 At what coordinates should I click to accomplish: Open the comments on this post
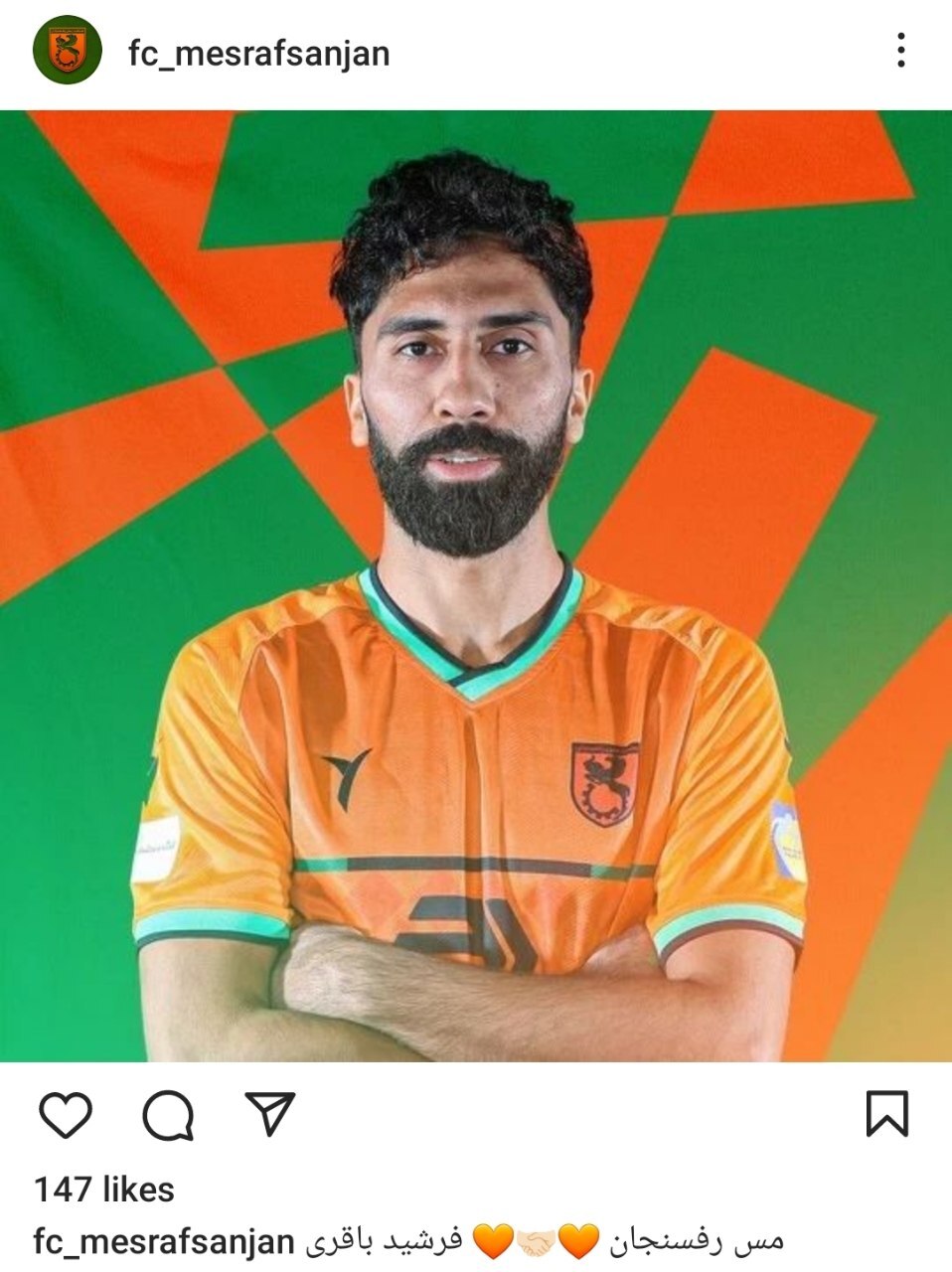tap(168, 1115)
